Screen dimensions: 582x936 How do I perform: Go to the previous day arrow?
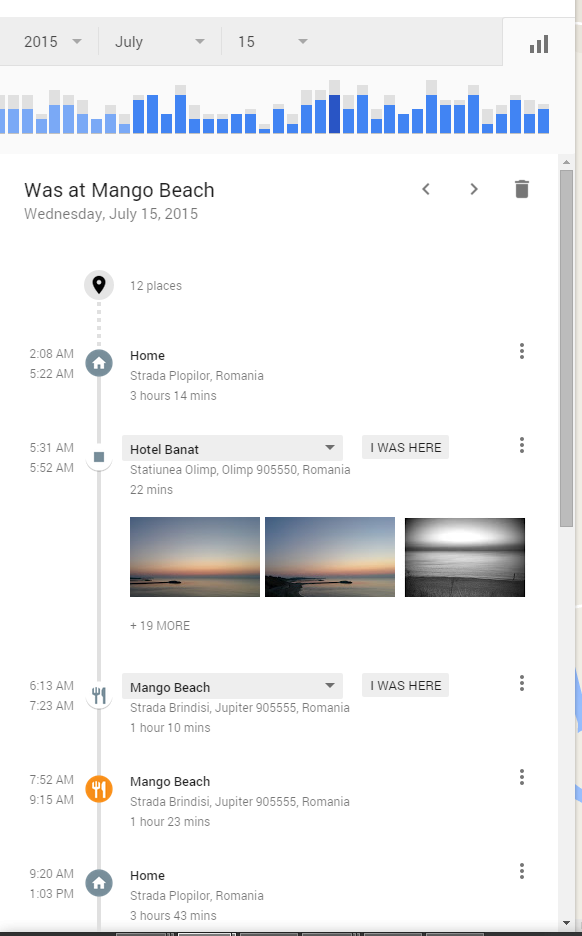point(426,189)
